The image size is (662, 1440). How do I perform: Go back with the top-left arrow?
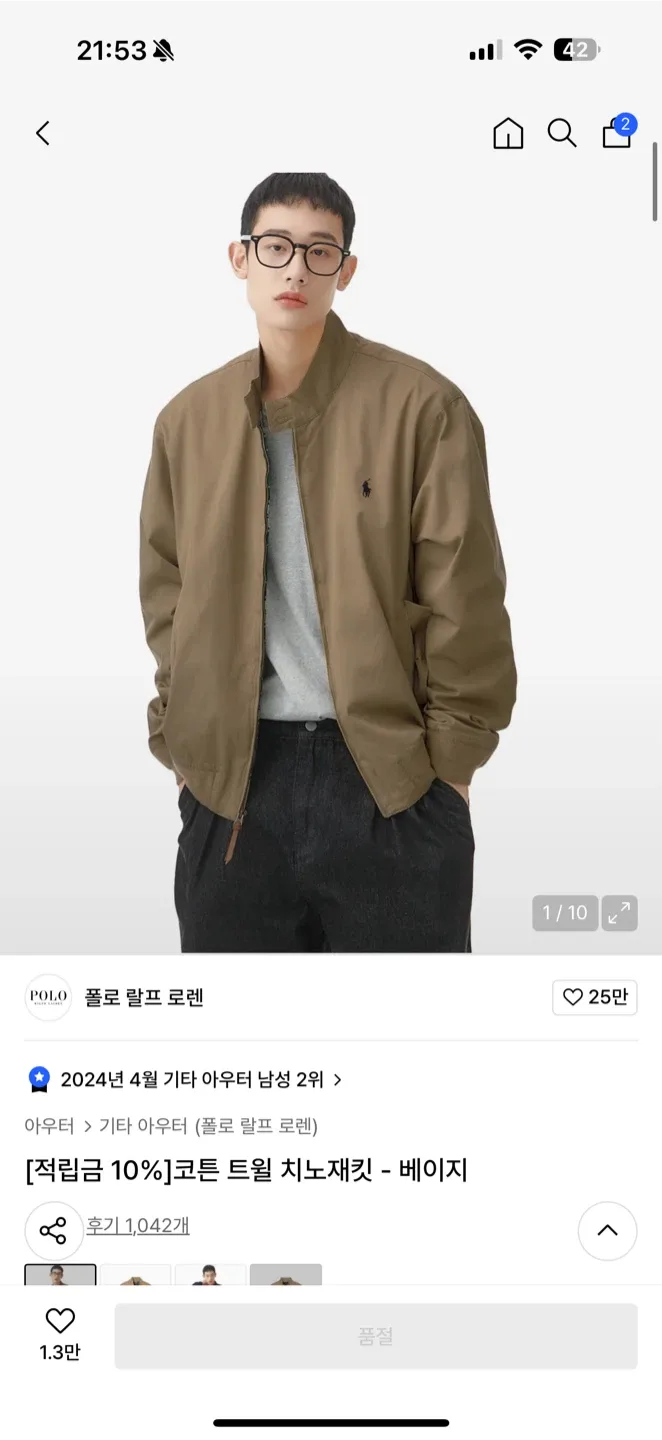point(42,133)
